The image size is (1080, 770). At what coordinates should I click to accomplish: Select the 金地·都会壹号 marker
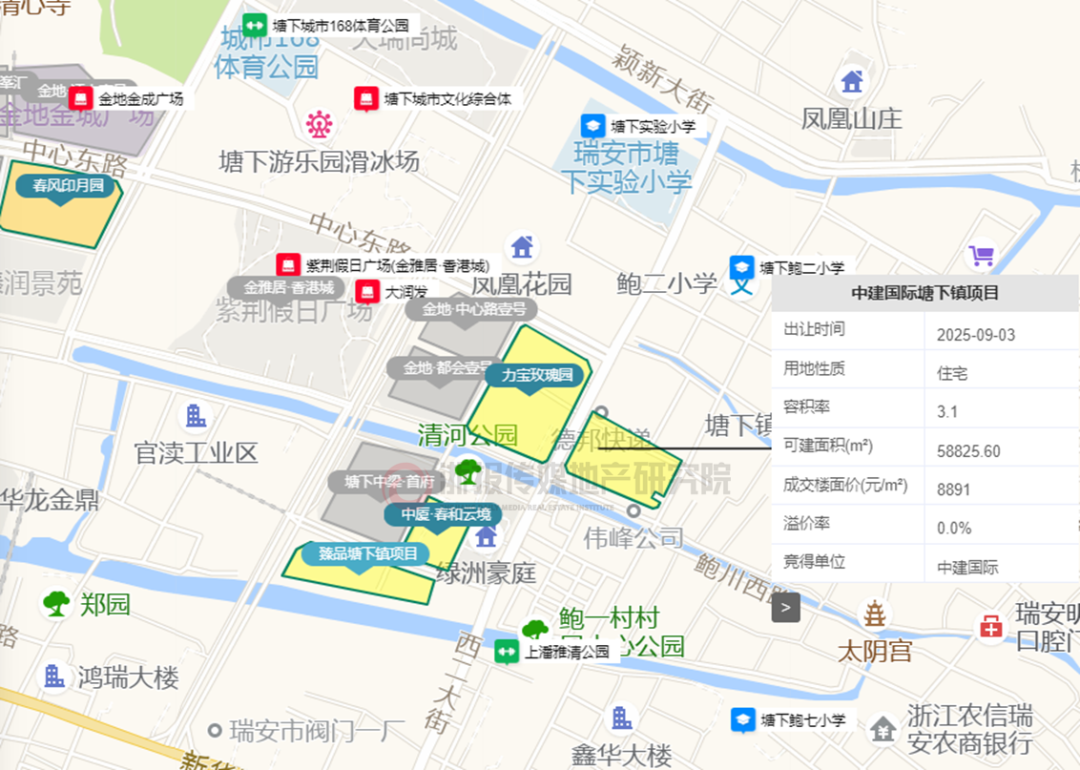[448, 368]
